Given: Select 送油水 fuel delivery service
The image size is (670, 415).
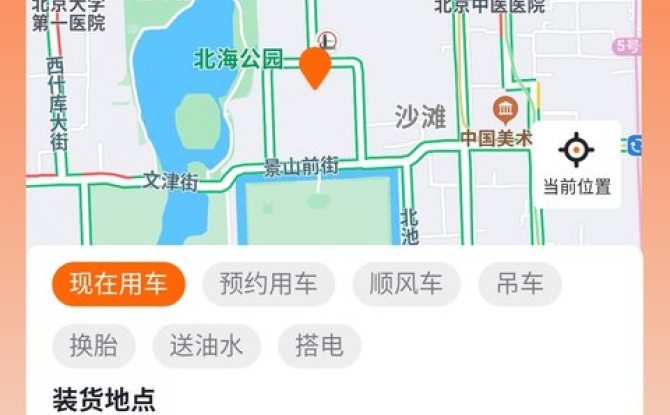Looking at the screenshot, I should pos(206,346).
